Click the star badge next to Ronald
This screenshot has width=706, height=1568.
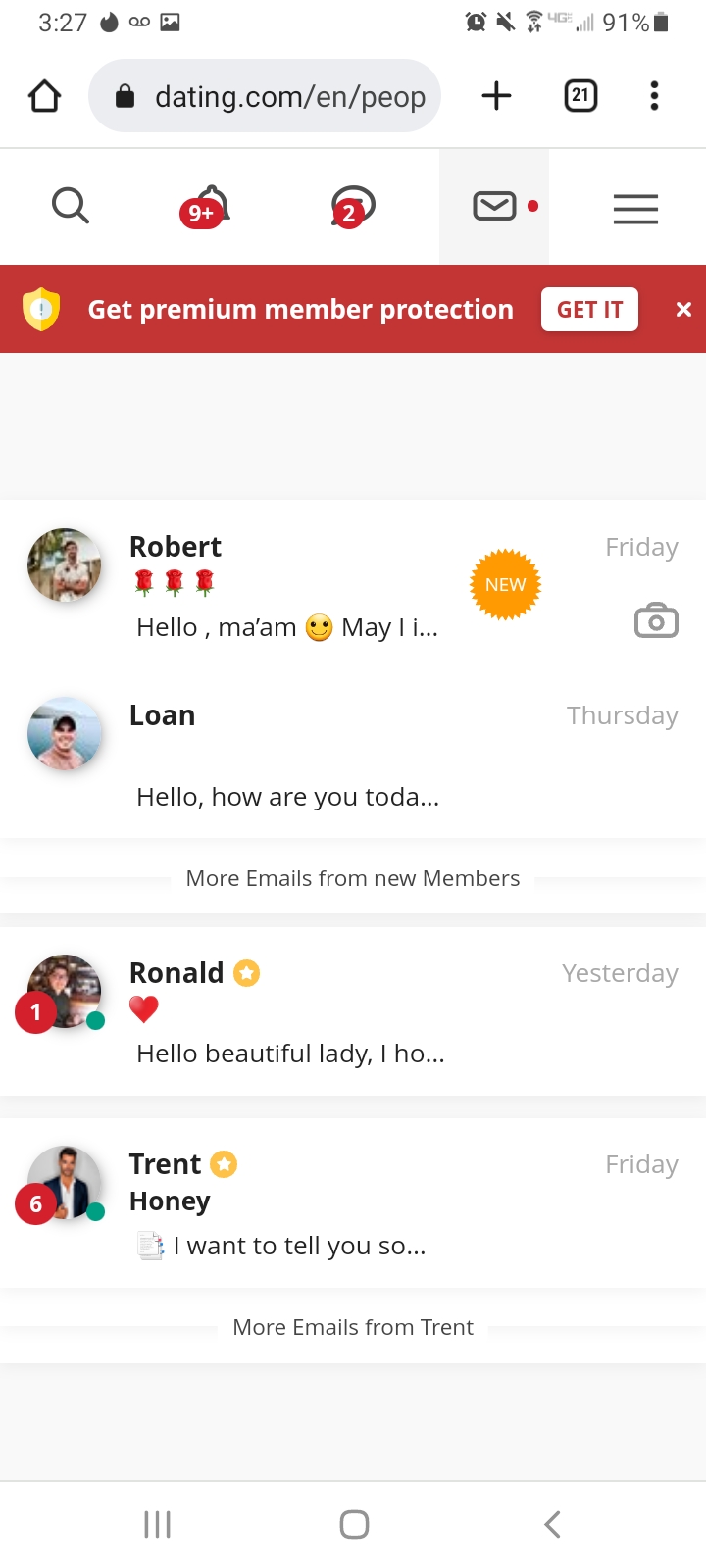click(246, 972)
